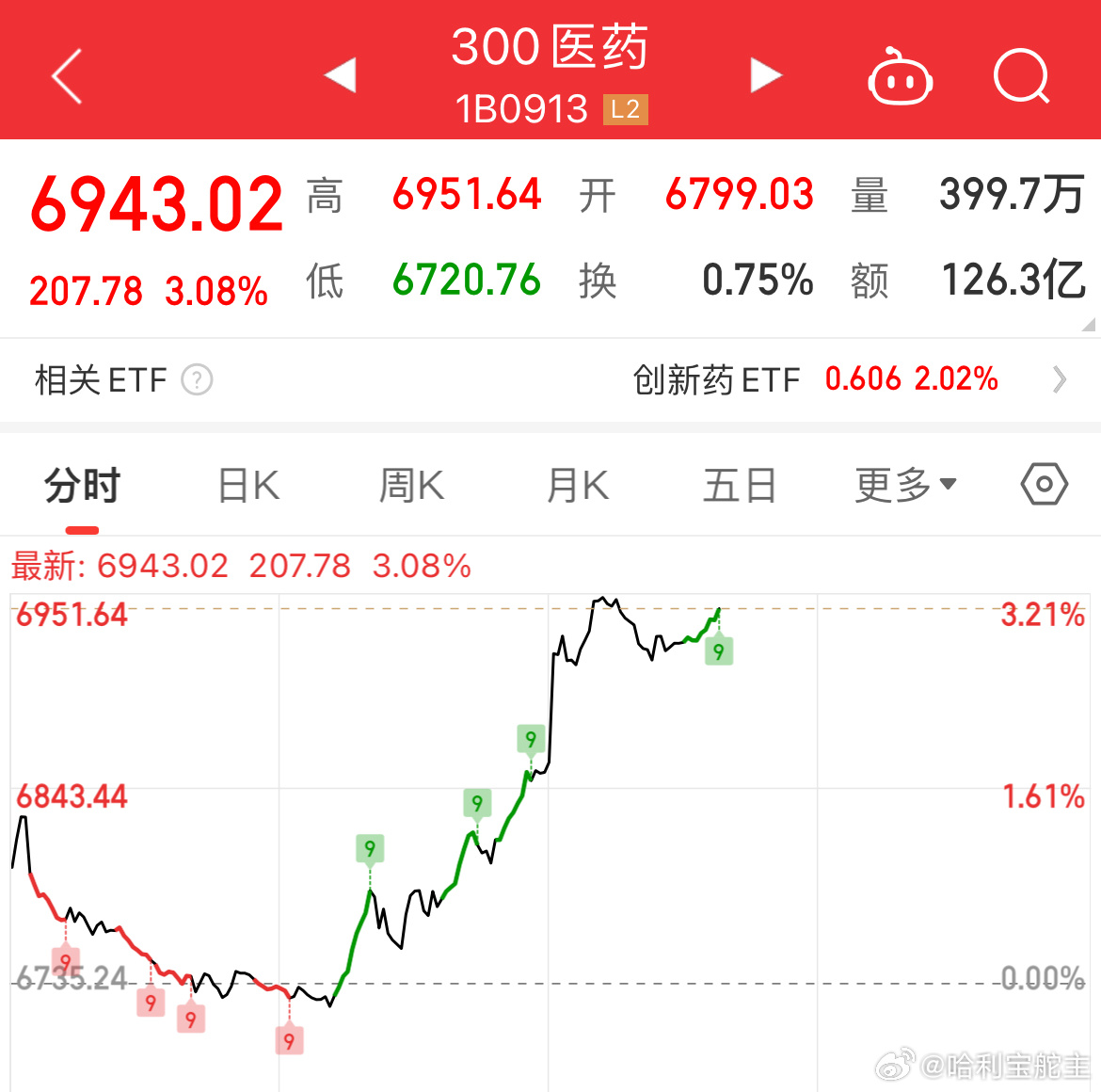Switch to the 周K tab
Viewport: 1101px width, 1092px height.
coord(411,486)
